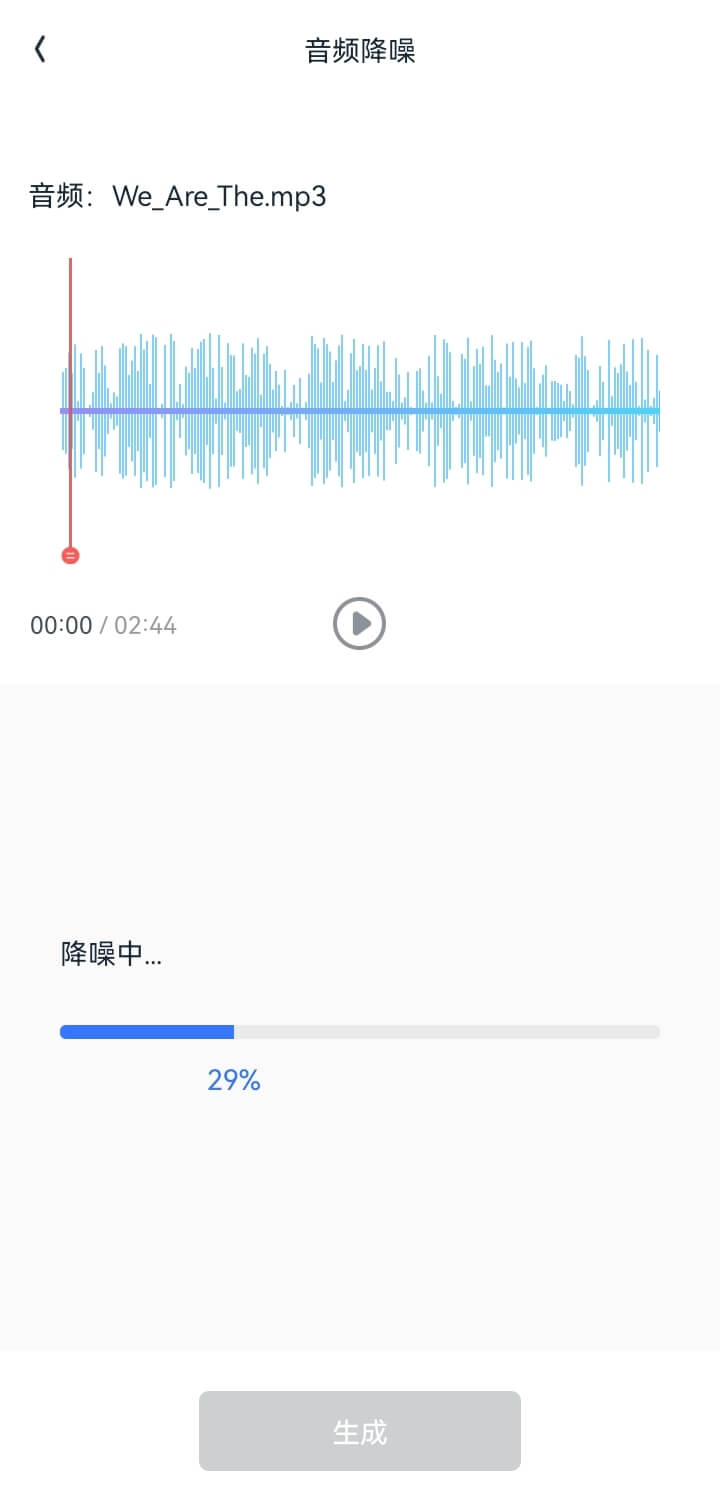This screenshot has height=1511, width=720.
Task: Tap the red playhead handle on the waveform
Action: click(x=70, y=555)
